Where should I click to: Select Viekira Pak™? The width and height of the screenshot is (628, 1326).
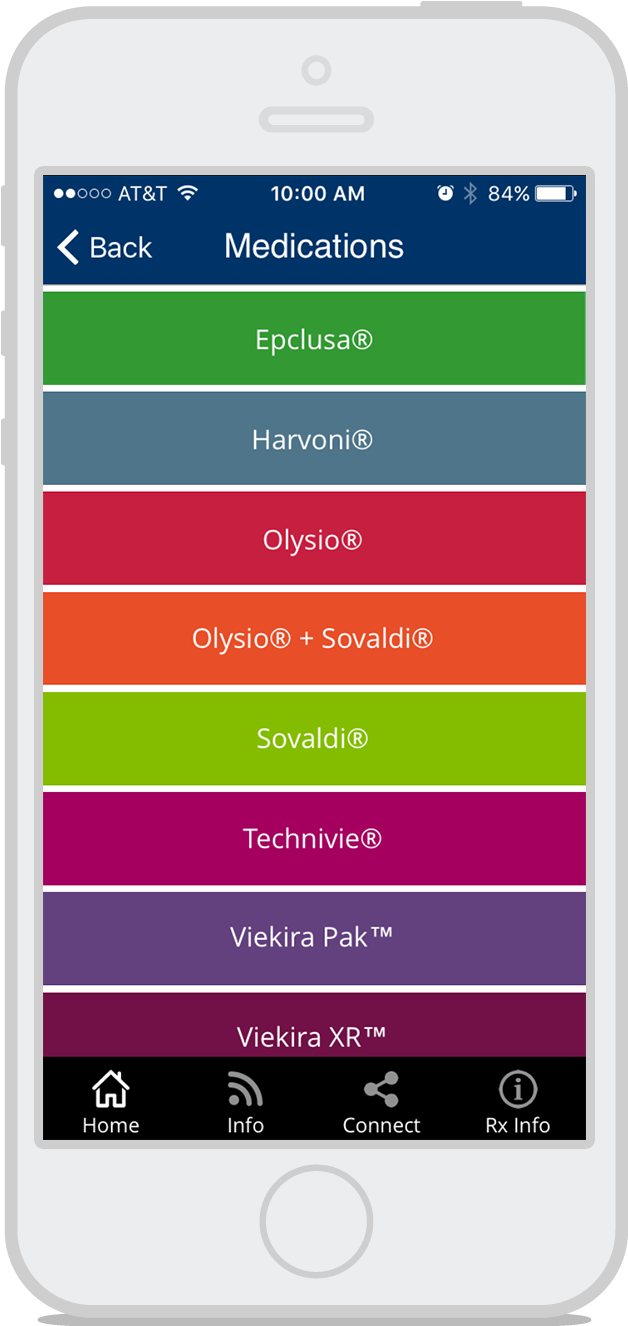pyautogui.click(x=314, y=938)
